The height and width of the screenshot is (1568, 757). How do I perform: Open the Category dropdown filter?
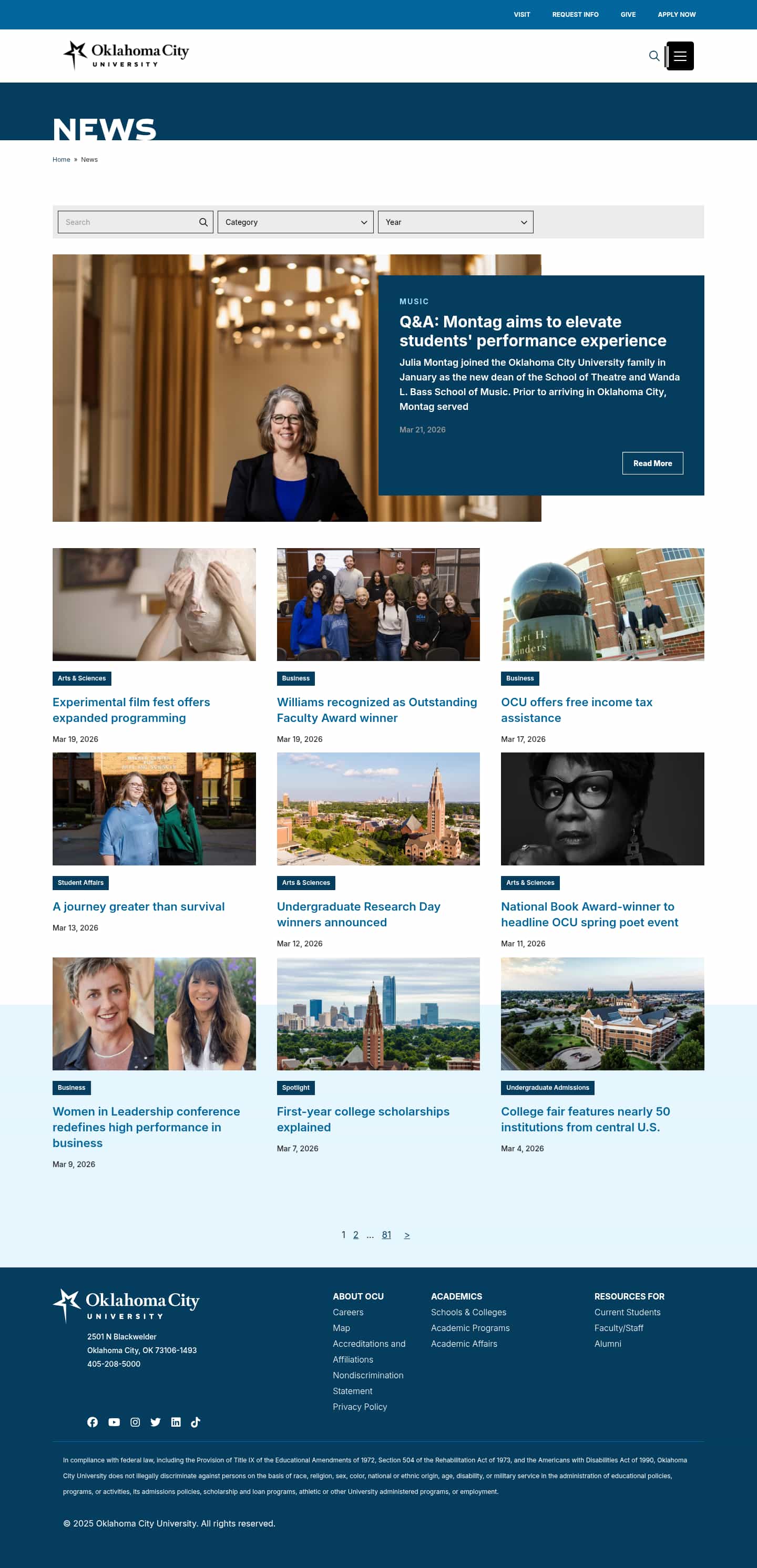[296, 222]
